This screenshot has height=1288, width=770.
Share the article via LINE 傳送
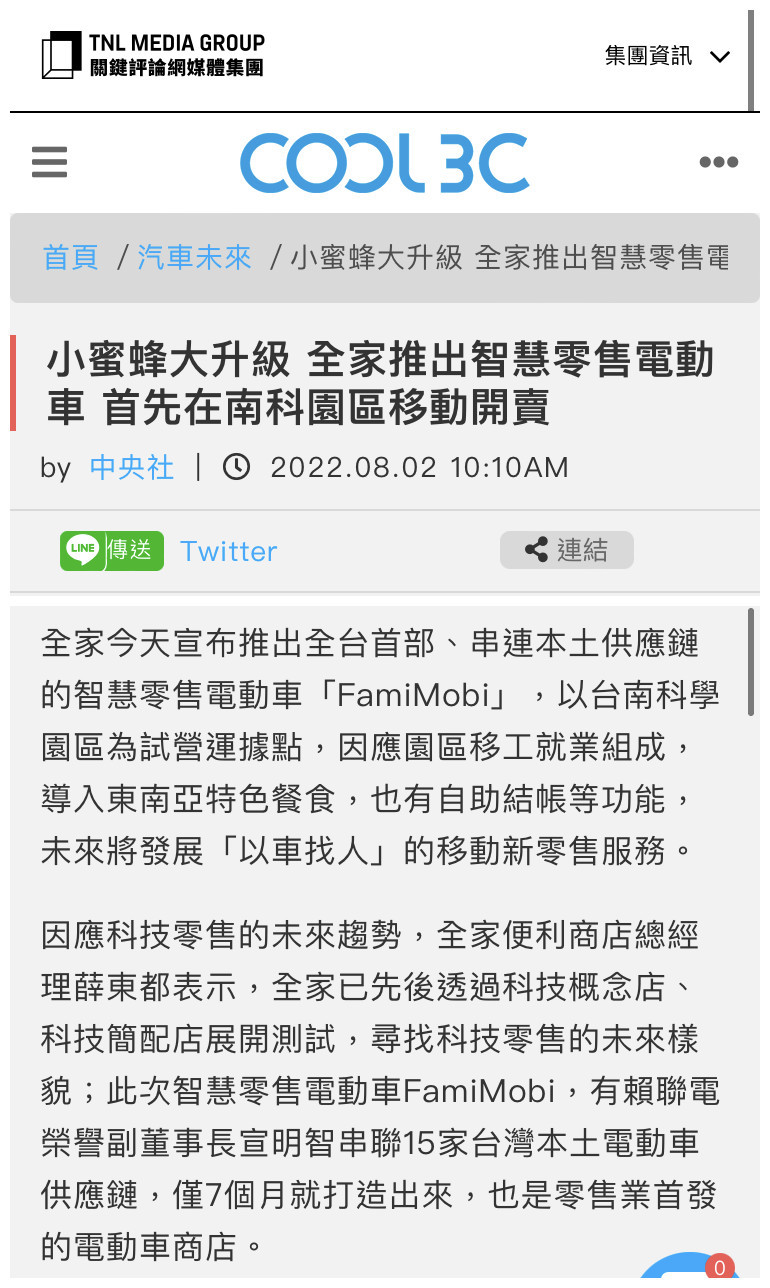112,550
